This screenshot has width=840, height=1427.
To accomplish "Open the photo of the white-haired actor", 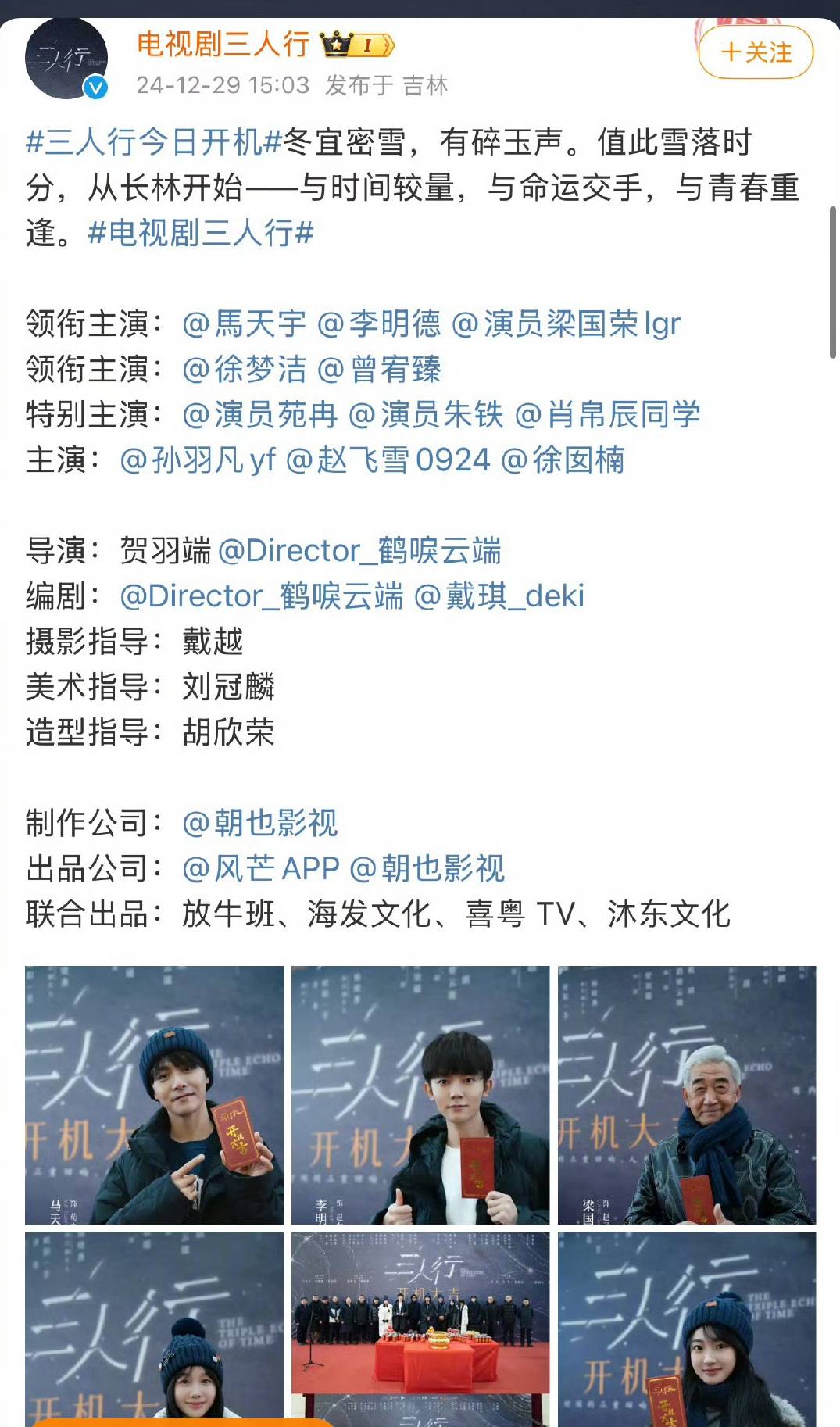I will (687, 1095).
